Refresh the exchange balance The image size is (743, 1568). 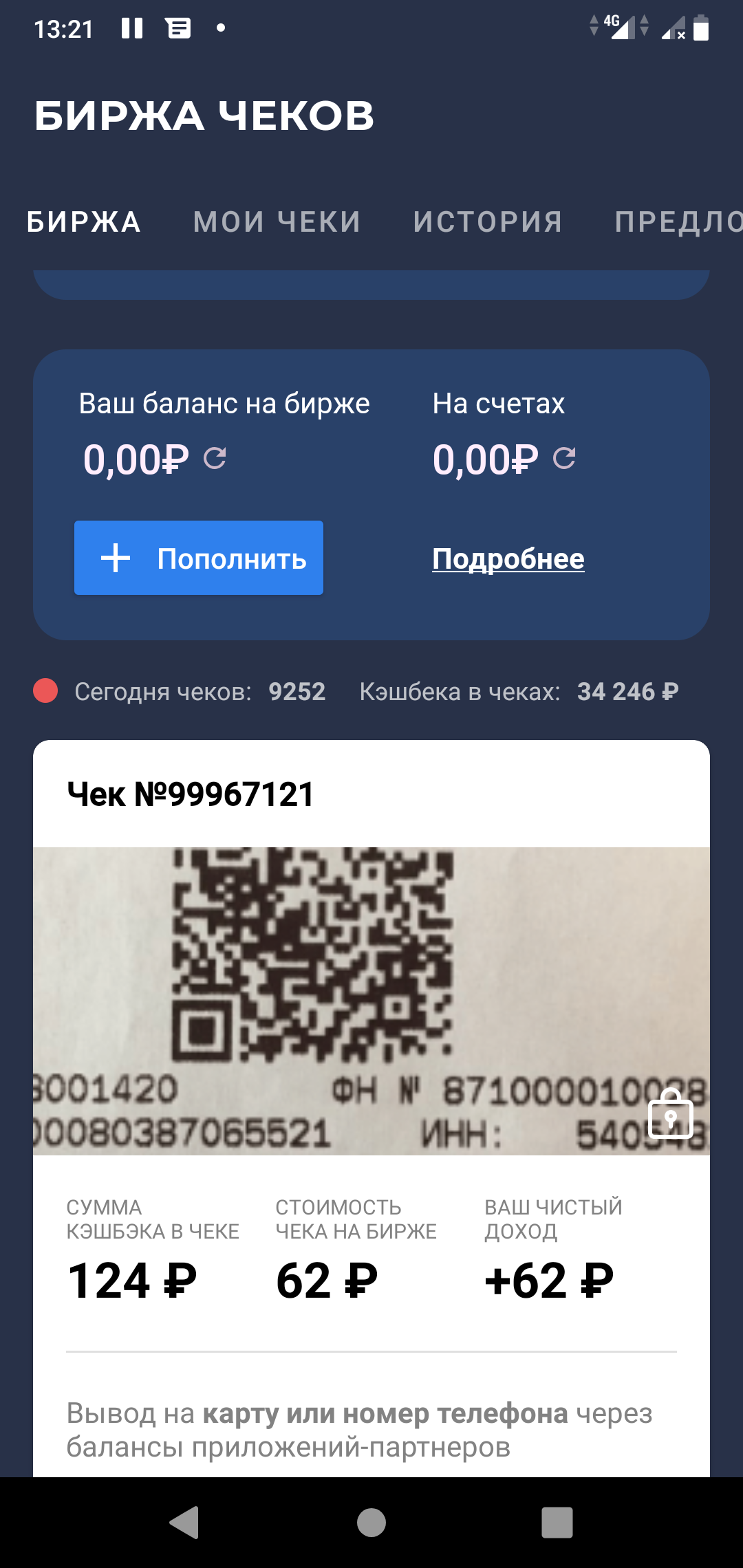point(215,458)
